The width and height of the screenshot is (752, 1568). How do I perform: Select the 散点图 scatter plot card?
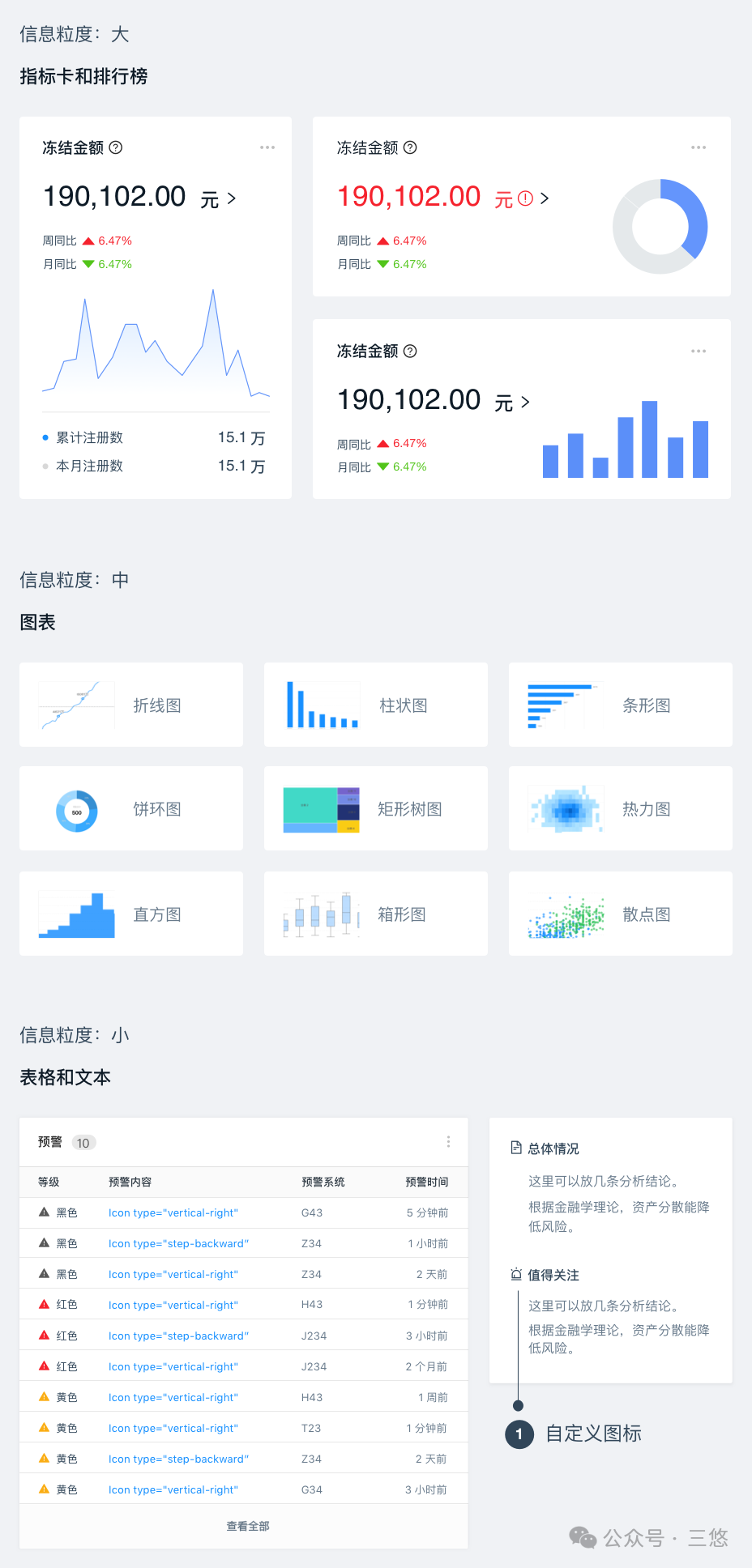620,914
